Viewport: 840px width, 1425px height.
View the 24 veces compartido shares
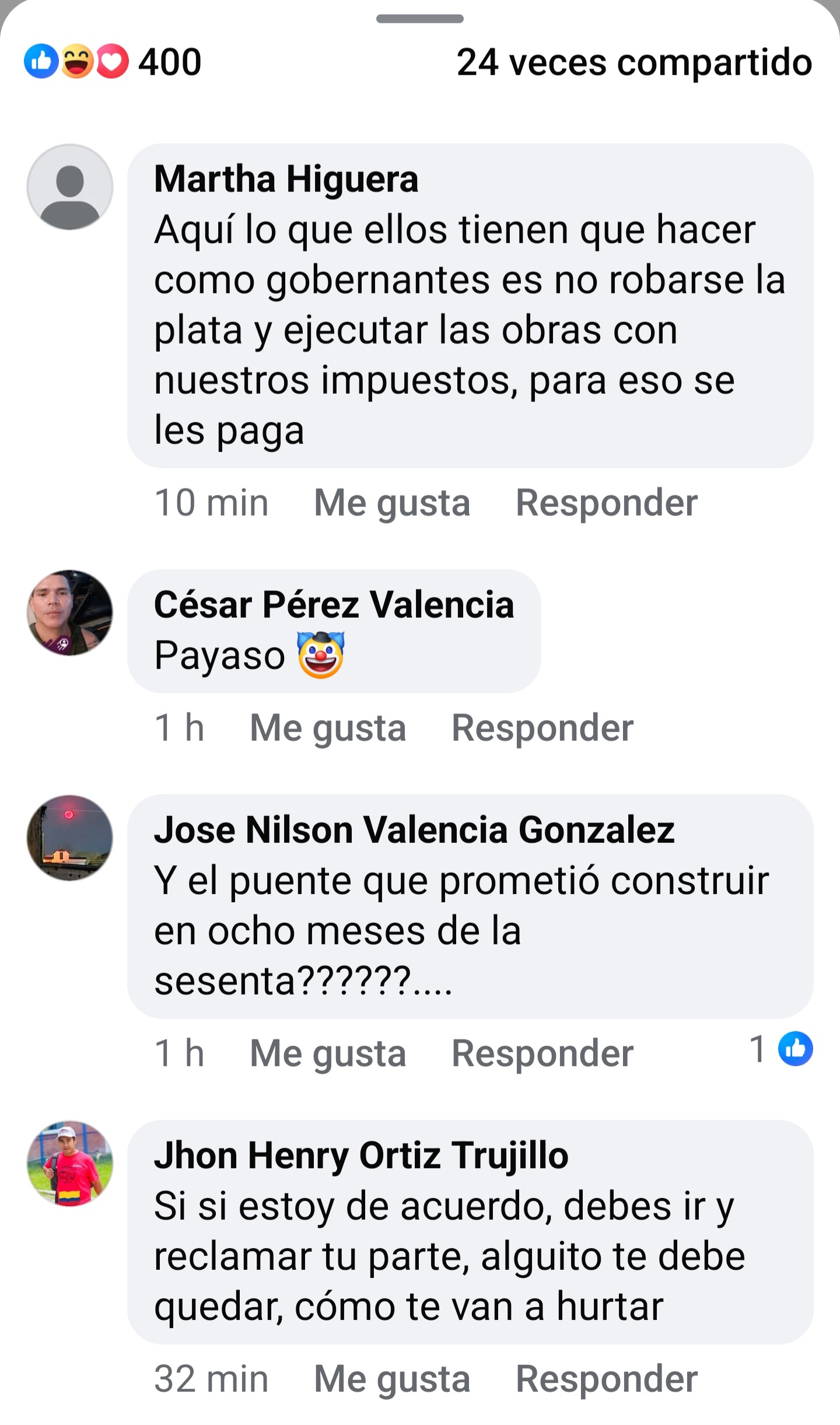[633, 62]
